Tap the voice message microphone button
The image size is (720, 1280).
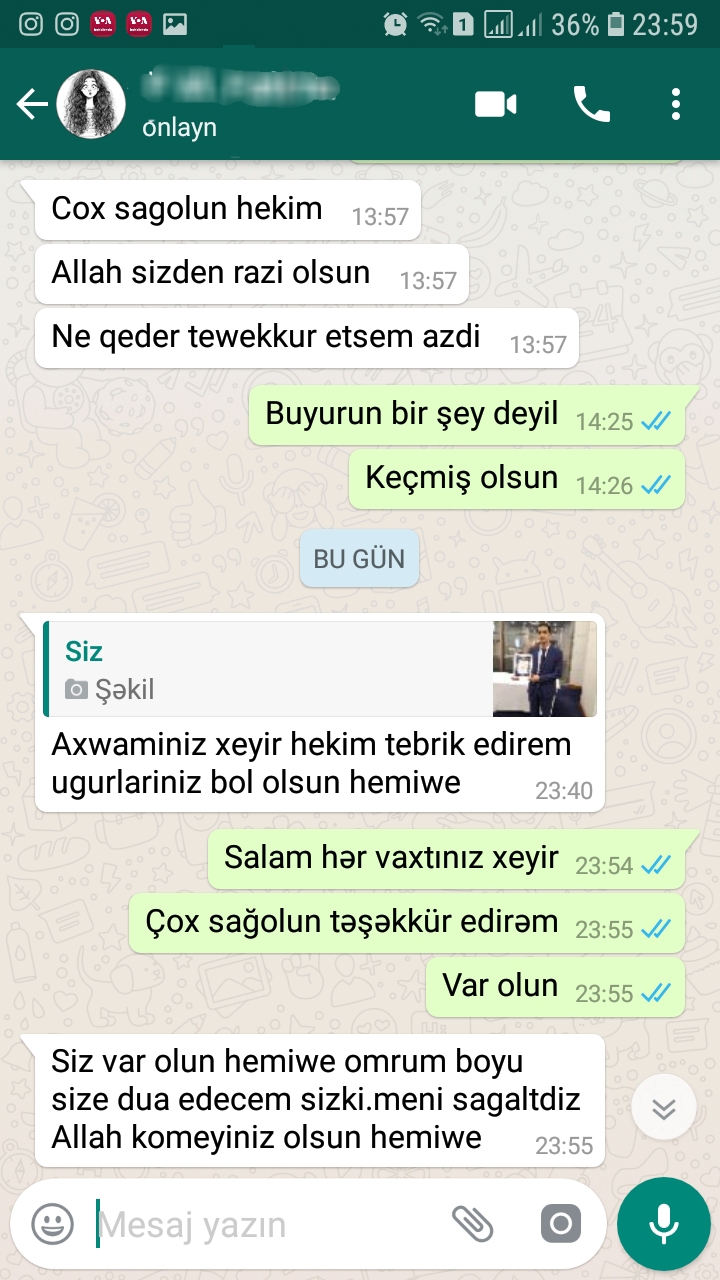tap(664, 1224)
